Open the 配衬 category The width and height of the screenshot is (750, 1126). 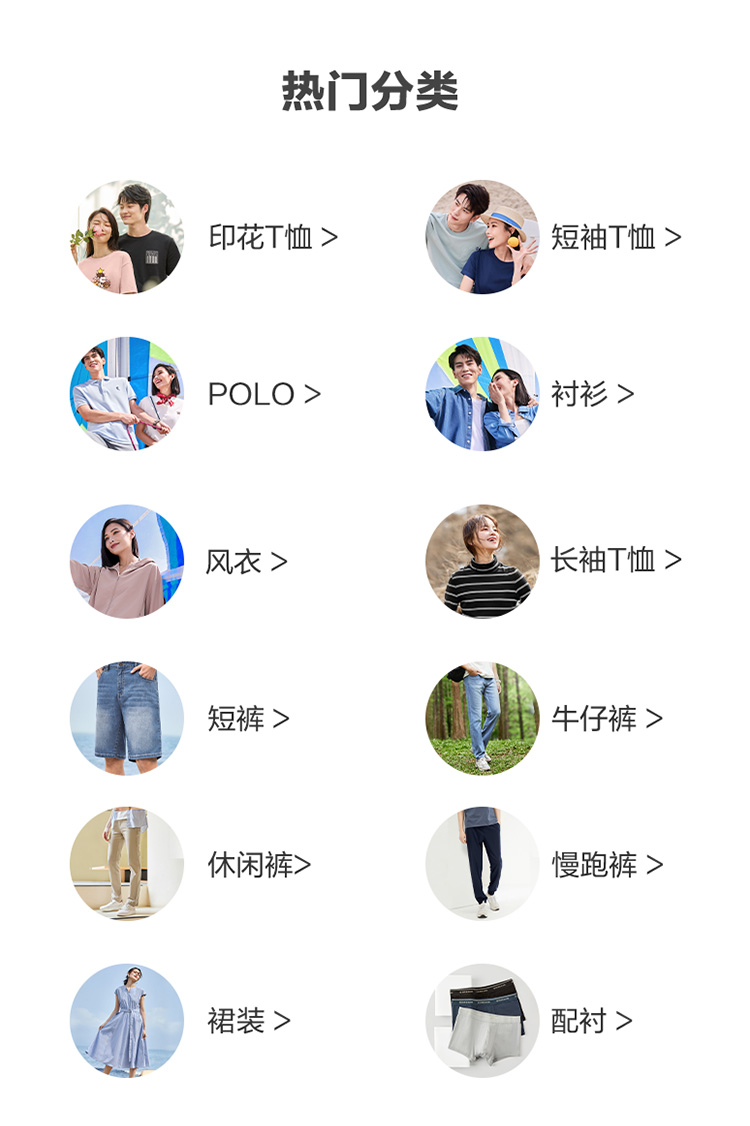point(591,1021)
